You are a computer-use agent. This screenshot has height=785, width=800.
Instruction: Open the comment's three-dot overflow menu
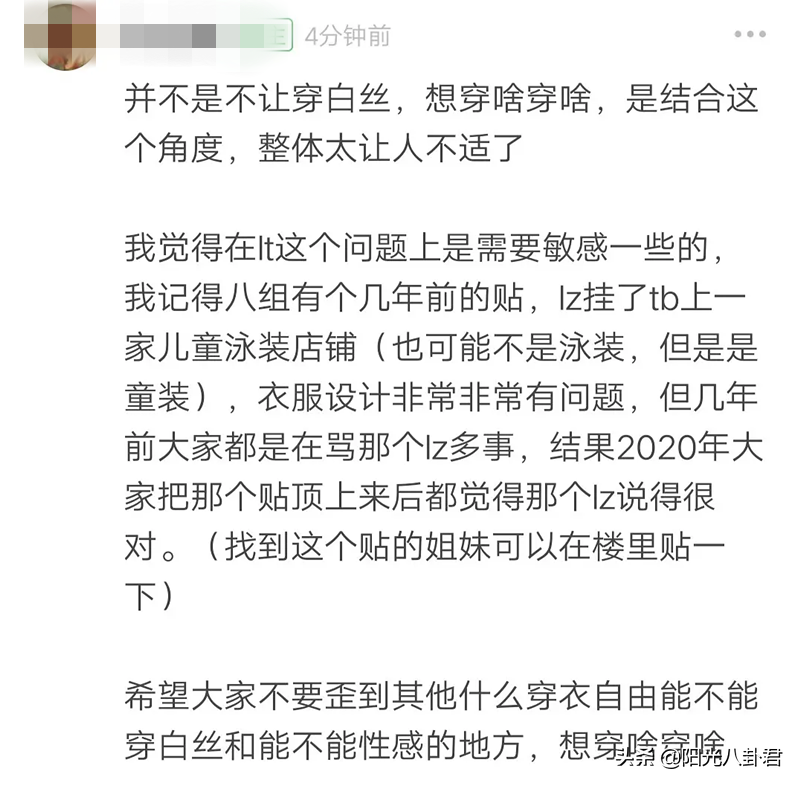click(749, 35)
